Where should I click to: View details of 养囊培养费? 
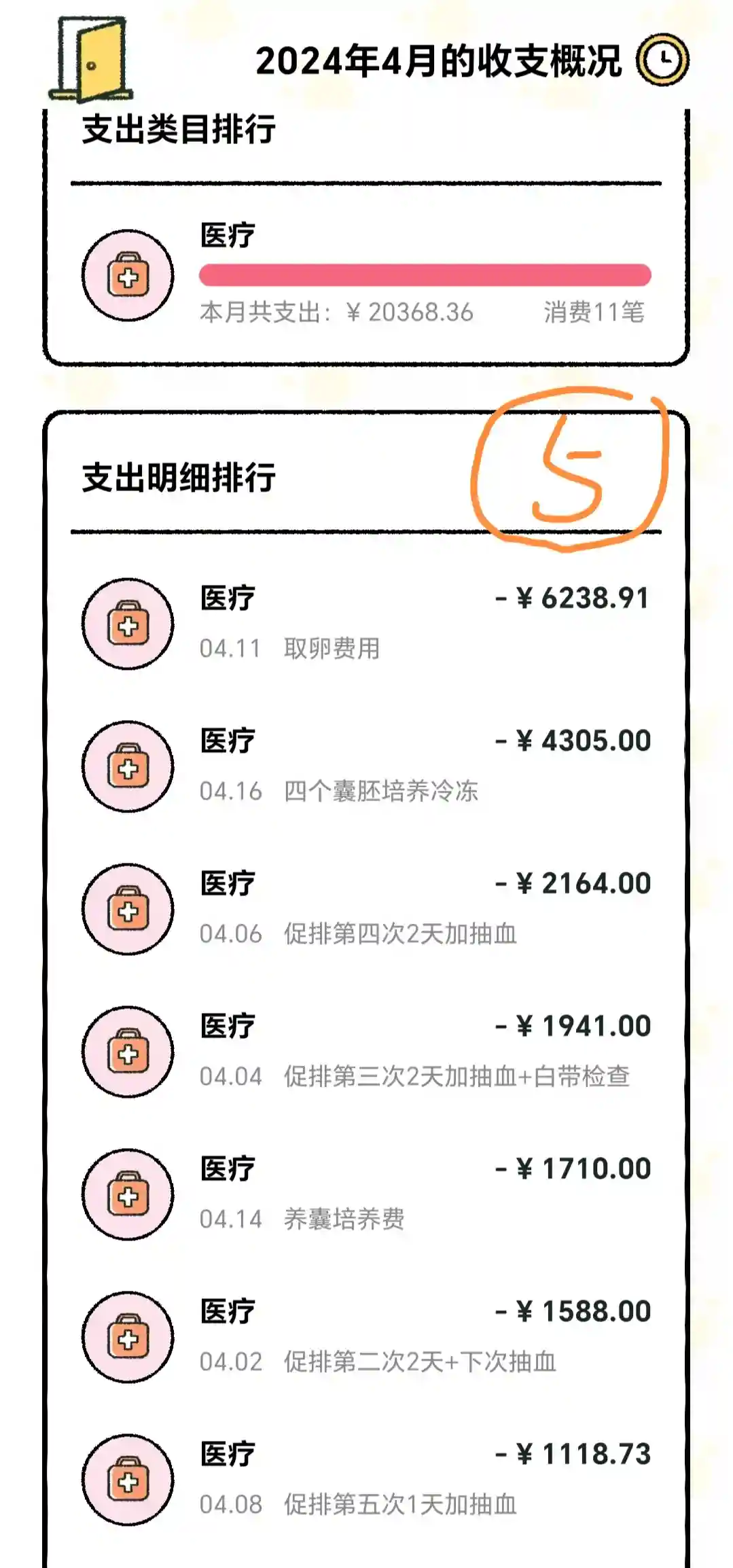(365, 1194)
